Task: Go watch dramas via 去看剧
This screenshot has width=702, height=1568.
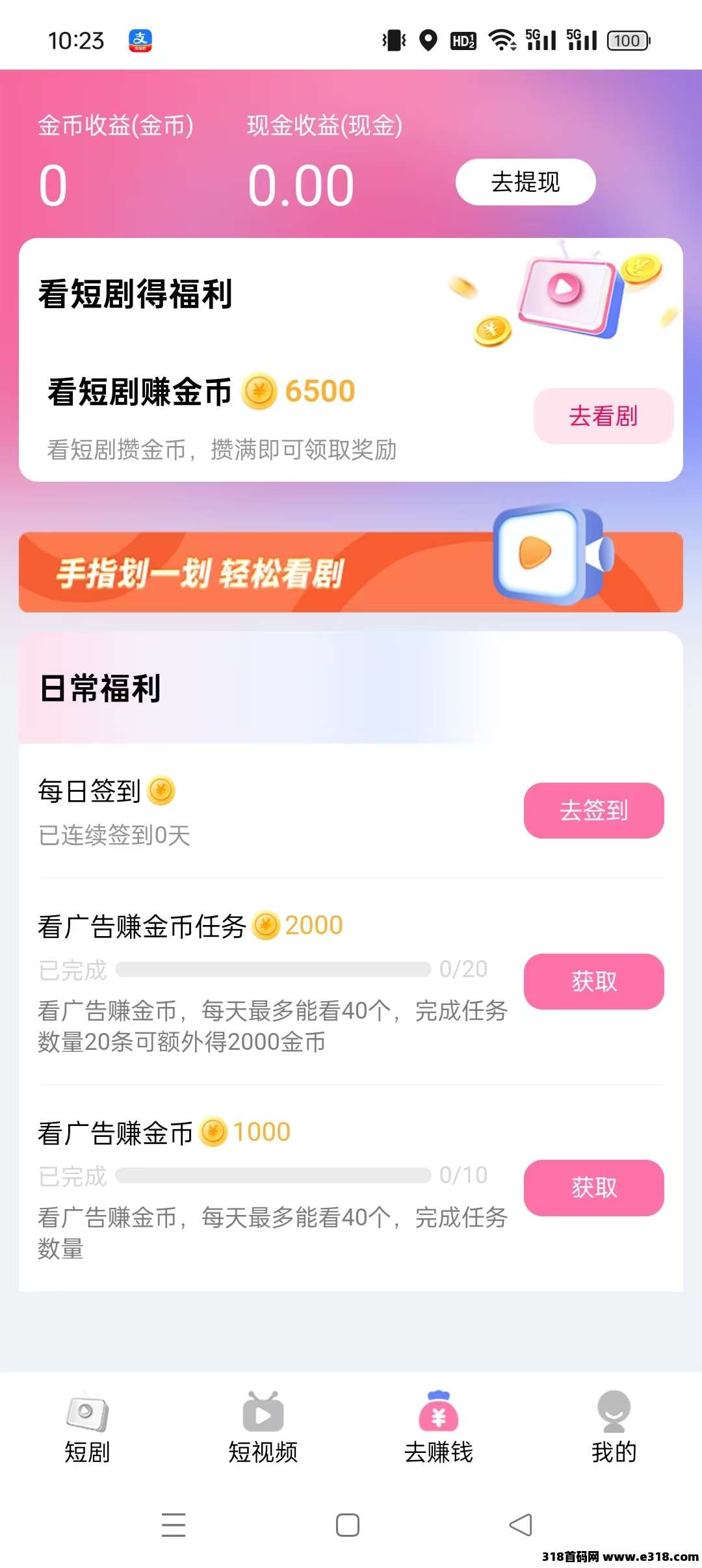Action: coord(603,416)
